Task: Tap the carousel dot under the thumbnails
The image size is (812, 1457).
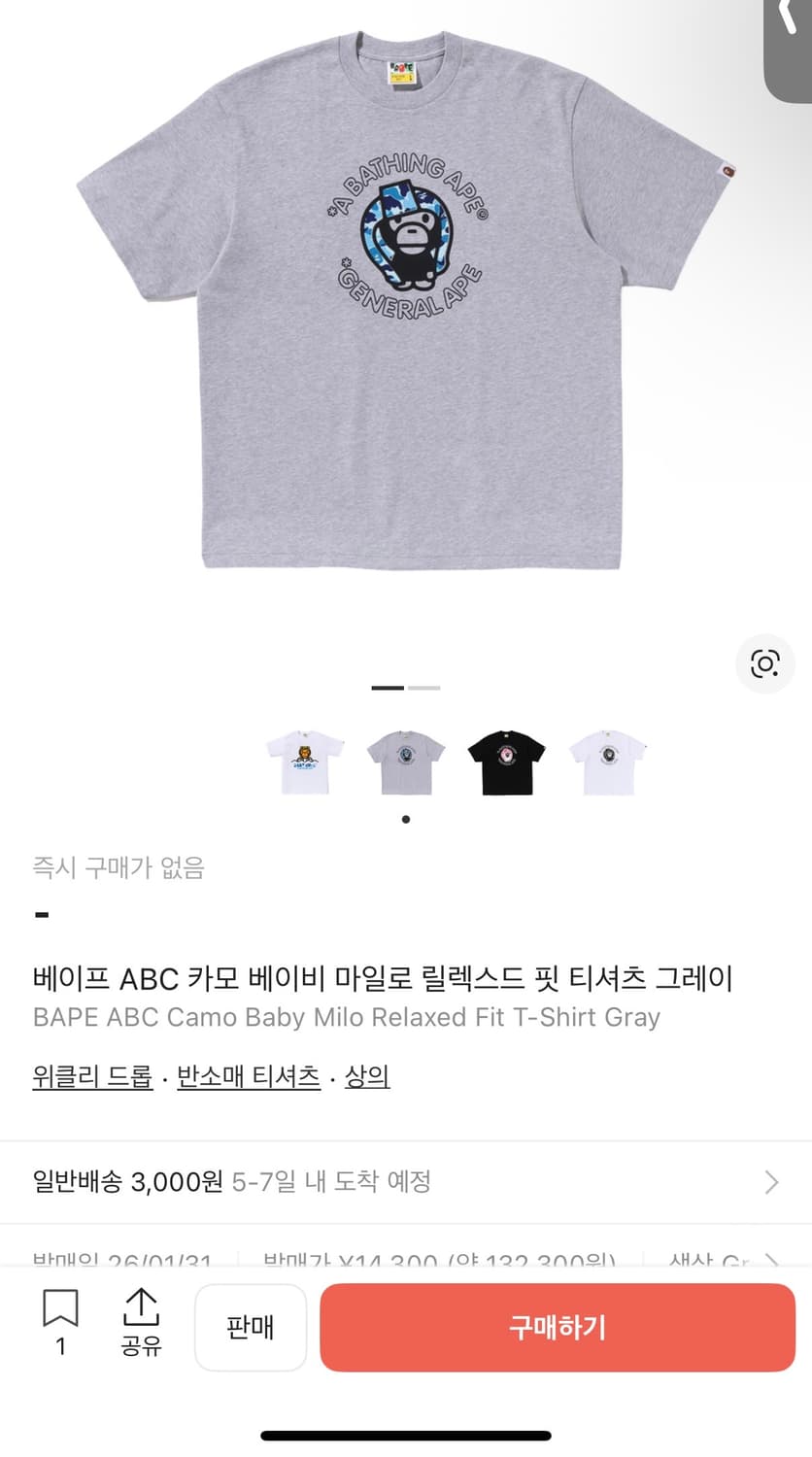Action: (406, 819)
